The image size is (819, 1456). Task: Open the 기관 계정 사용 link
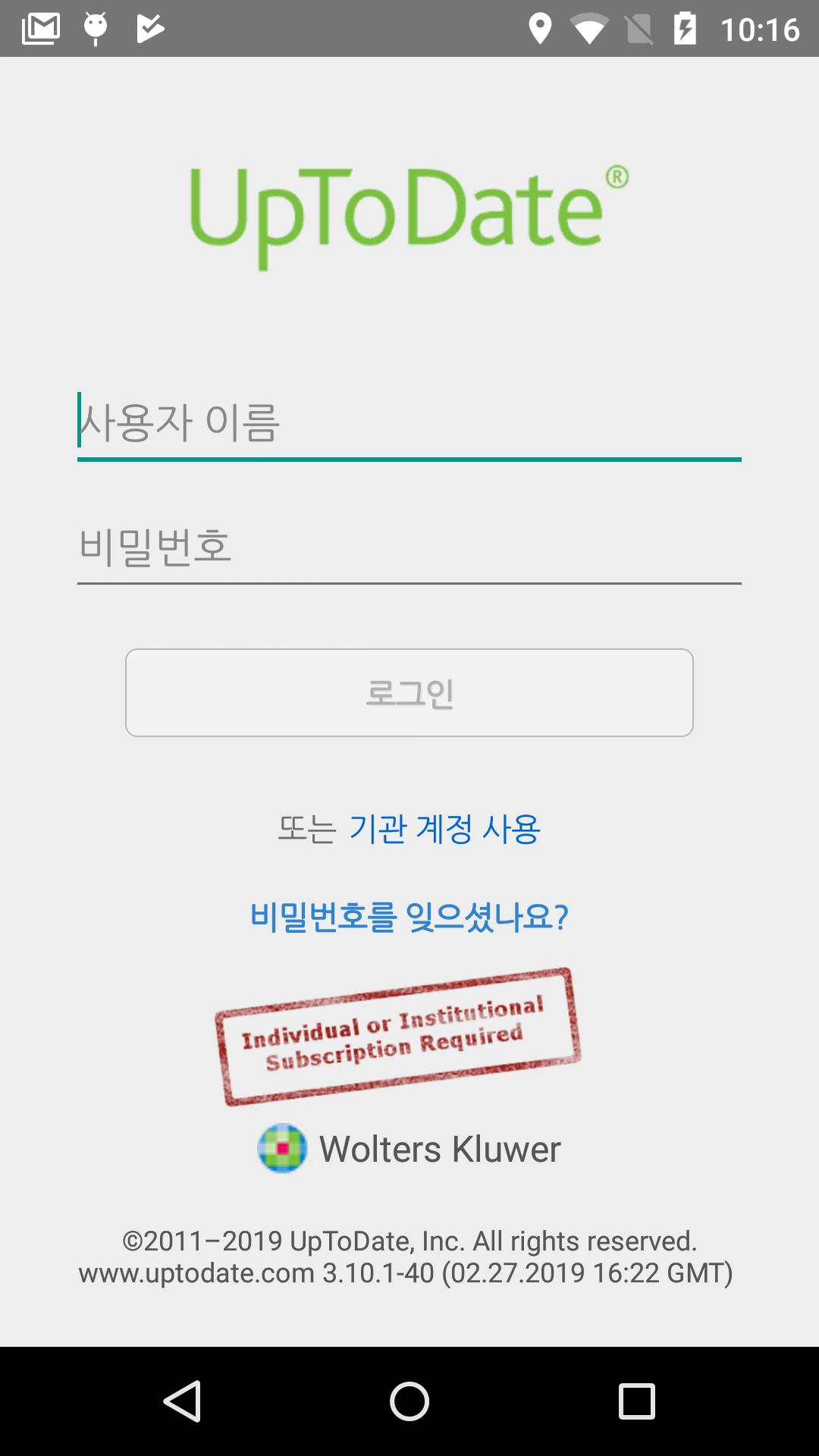444,829
